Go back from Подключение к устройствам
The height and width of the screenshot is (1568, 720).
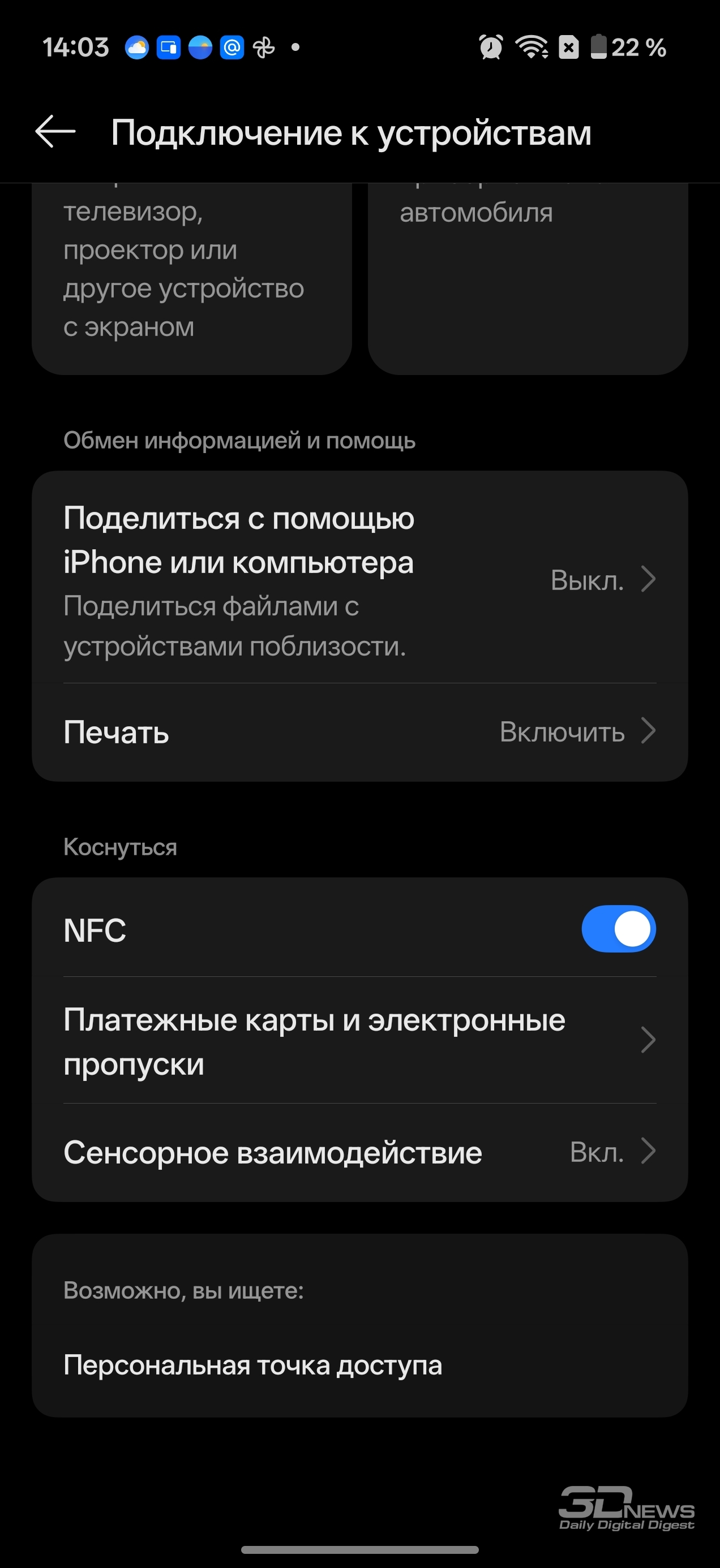point(55,131)
